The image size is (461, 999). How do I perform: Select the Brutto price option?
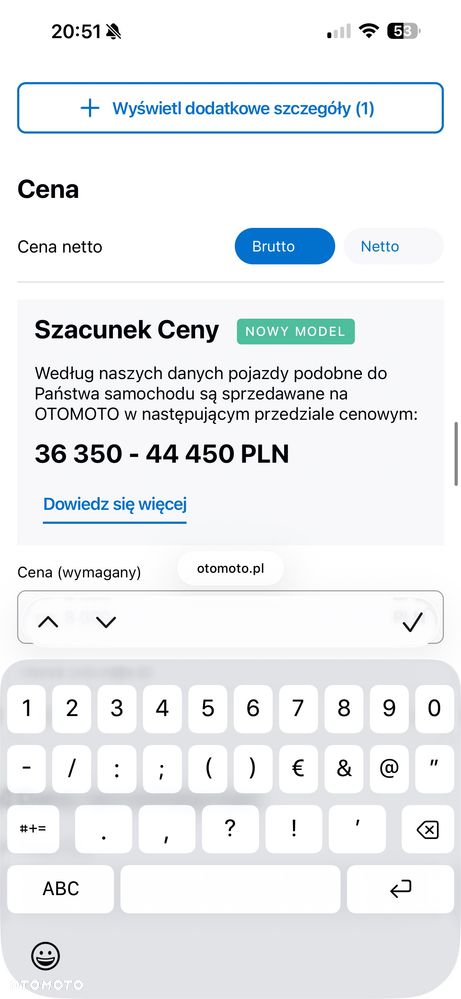pos(285,246)
